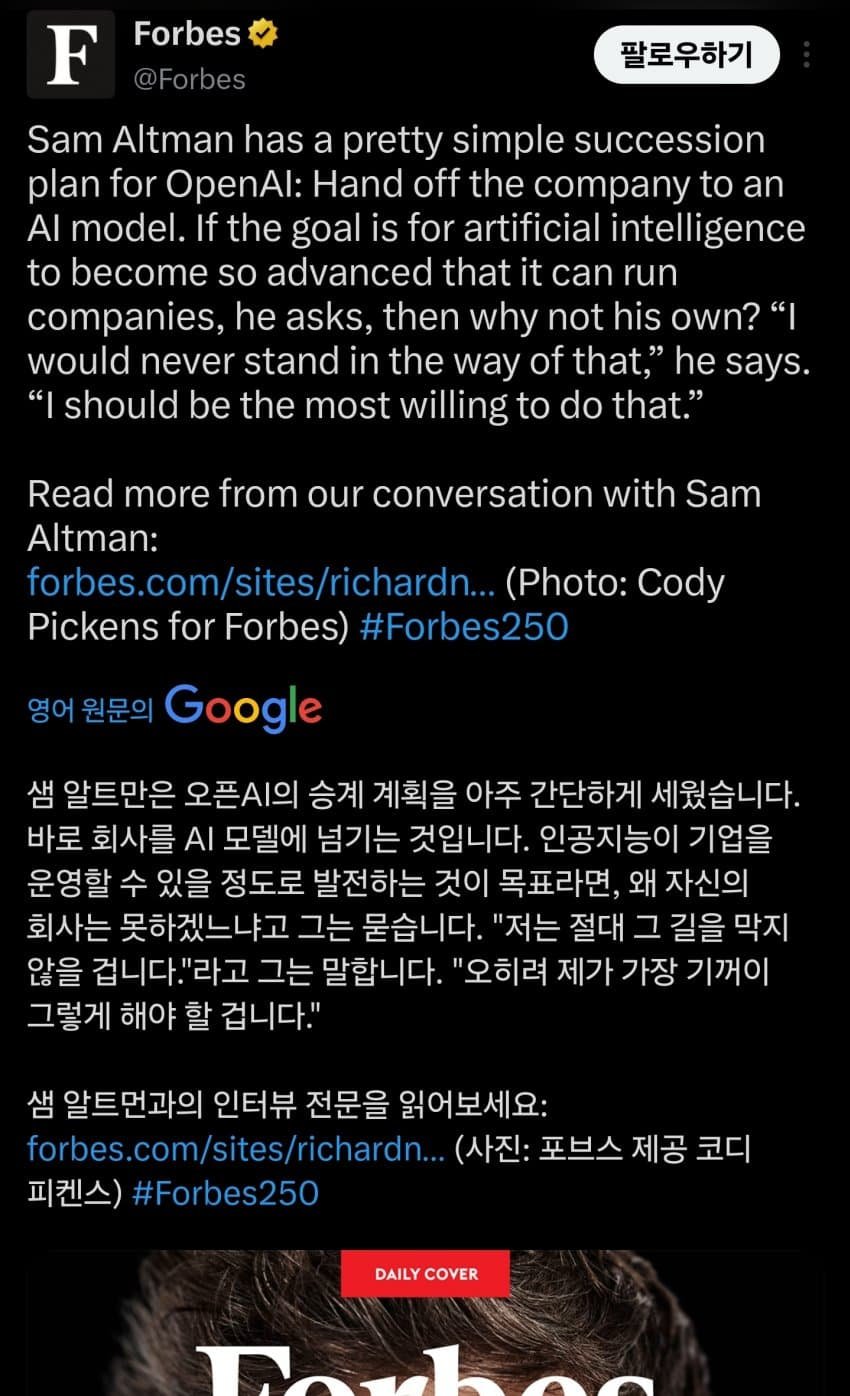
Task: Tap the 팔로우하기 follow button
Action: click(686, 54)
